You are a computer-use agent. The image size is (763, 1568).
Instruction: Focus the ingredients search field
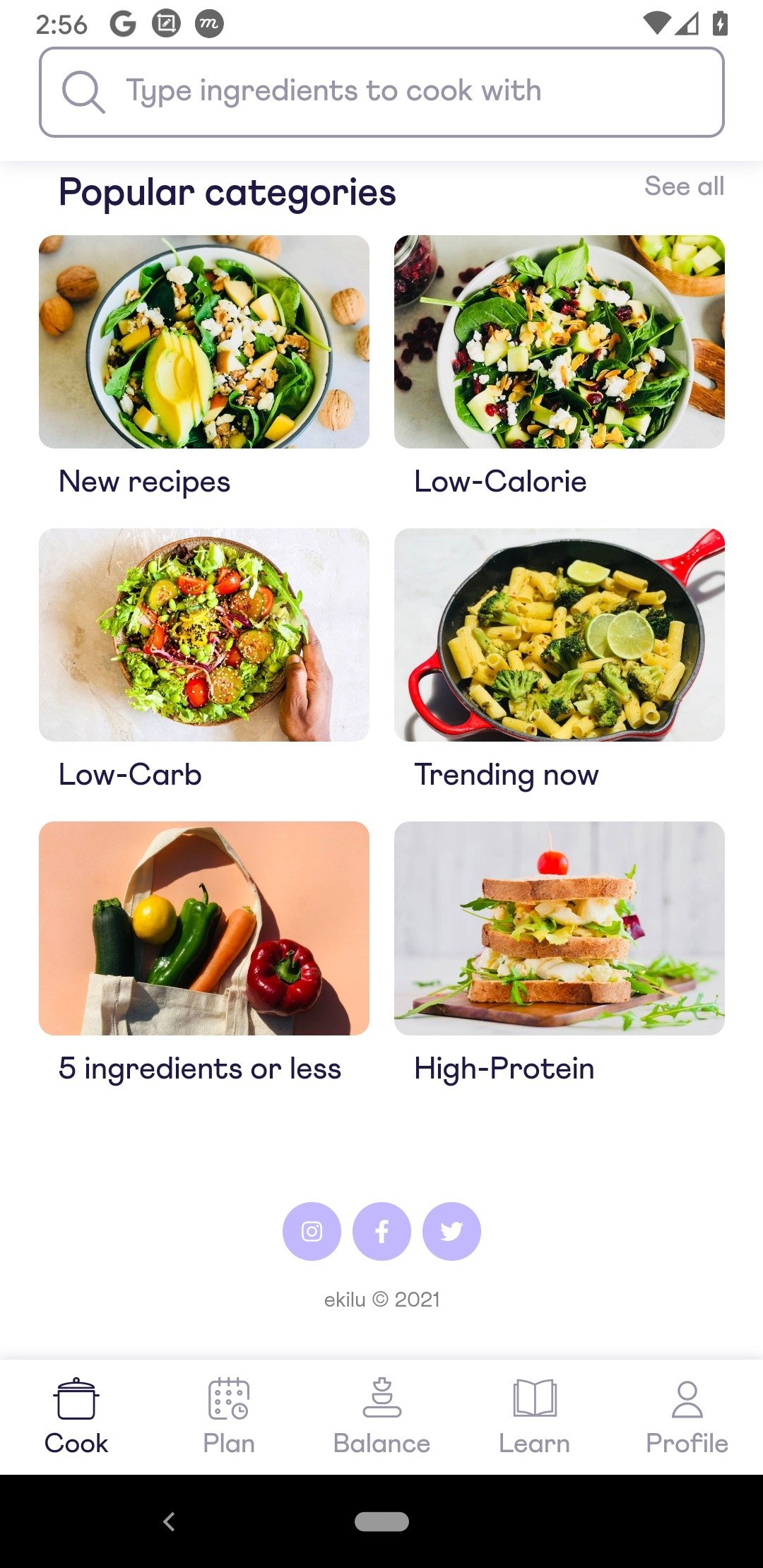(x=381, y=92)
